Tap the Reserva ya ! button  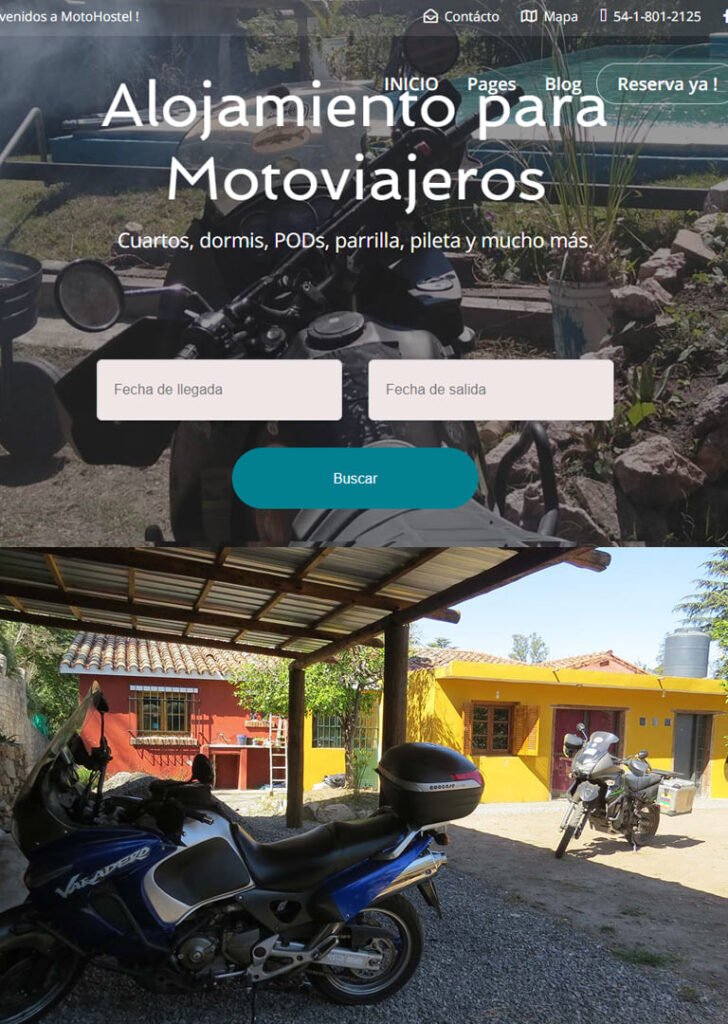[x=666, y=84]
